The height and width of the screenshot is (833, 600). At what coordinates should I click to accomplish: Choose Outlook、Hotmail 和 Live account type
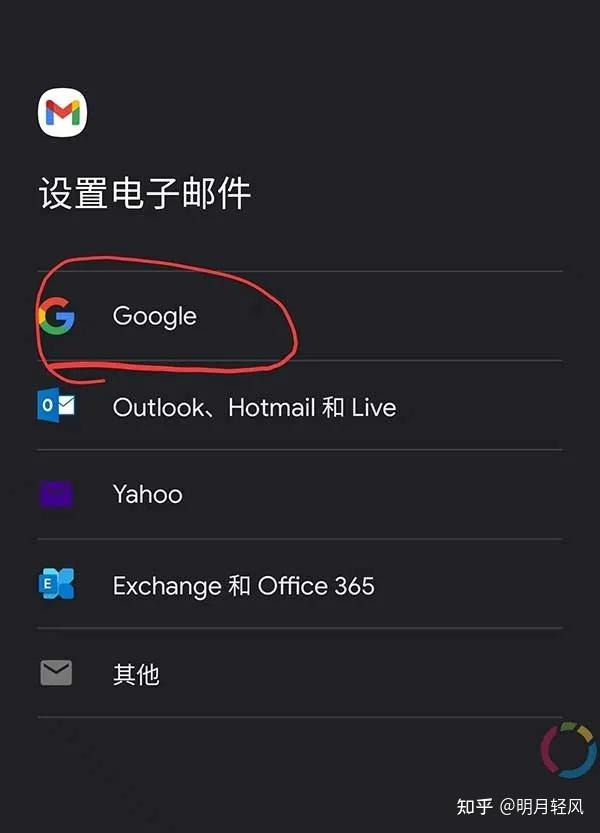254,407
